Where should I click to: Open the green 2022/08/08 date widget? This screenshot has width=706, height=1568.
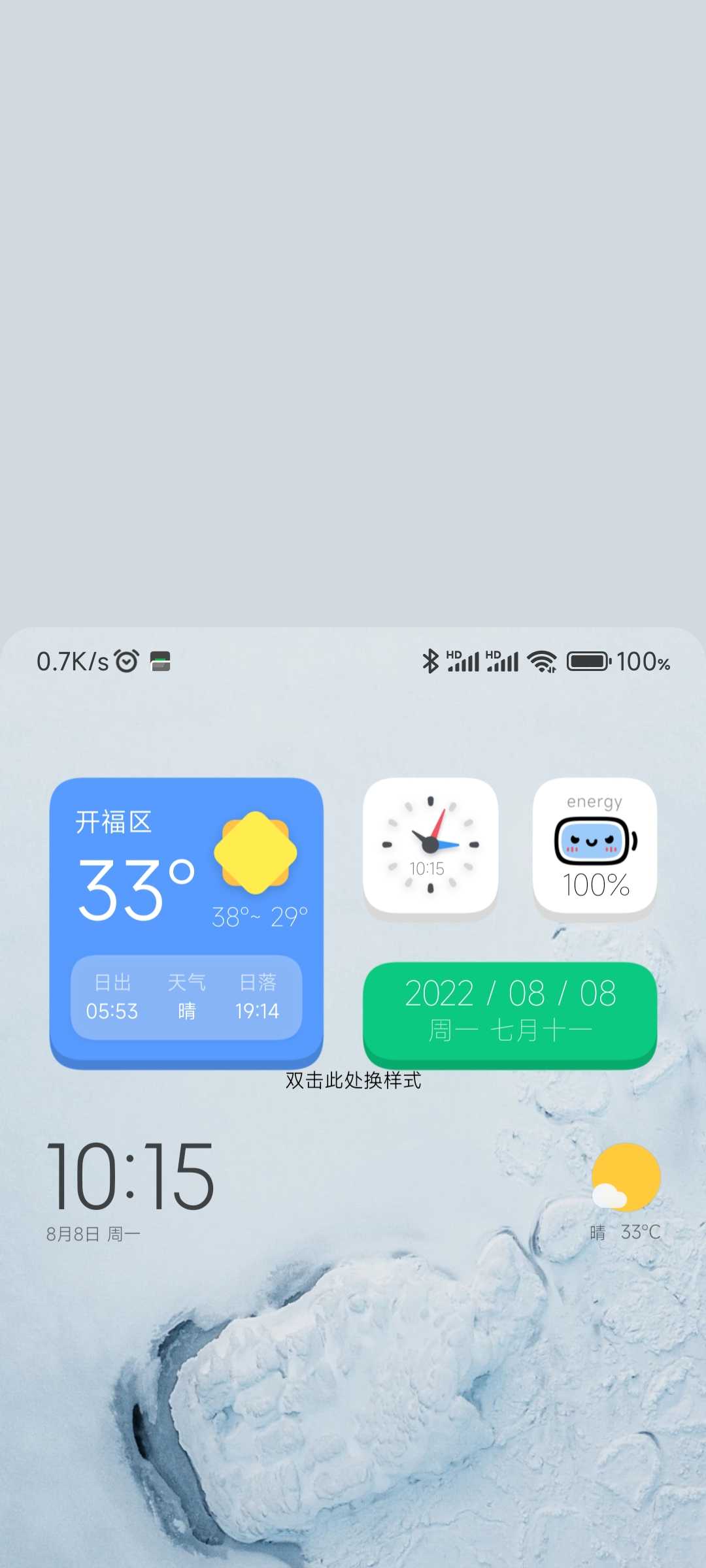coord(510,1011)
